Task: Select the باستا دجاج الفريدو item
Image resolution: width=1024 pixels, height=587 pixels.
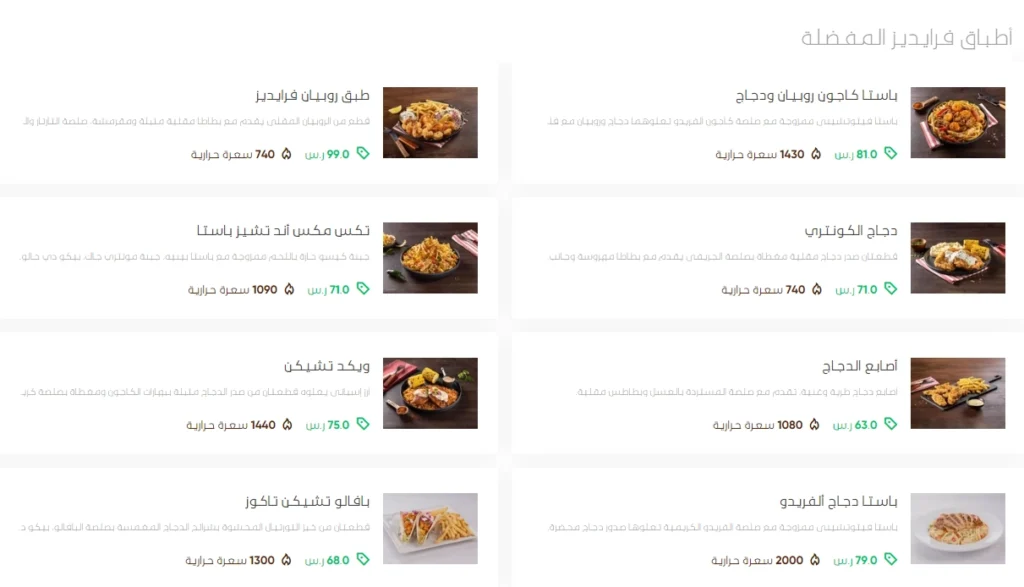Action: click(838, 501)
